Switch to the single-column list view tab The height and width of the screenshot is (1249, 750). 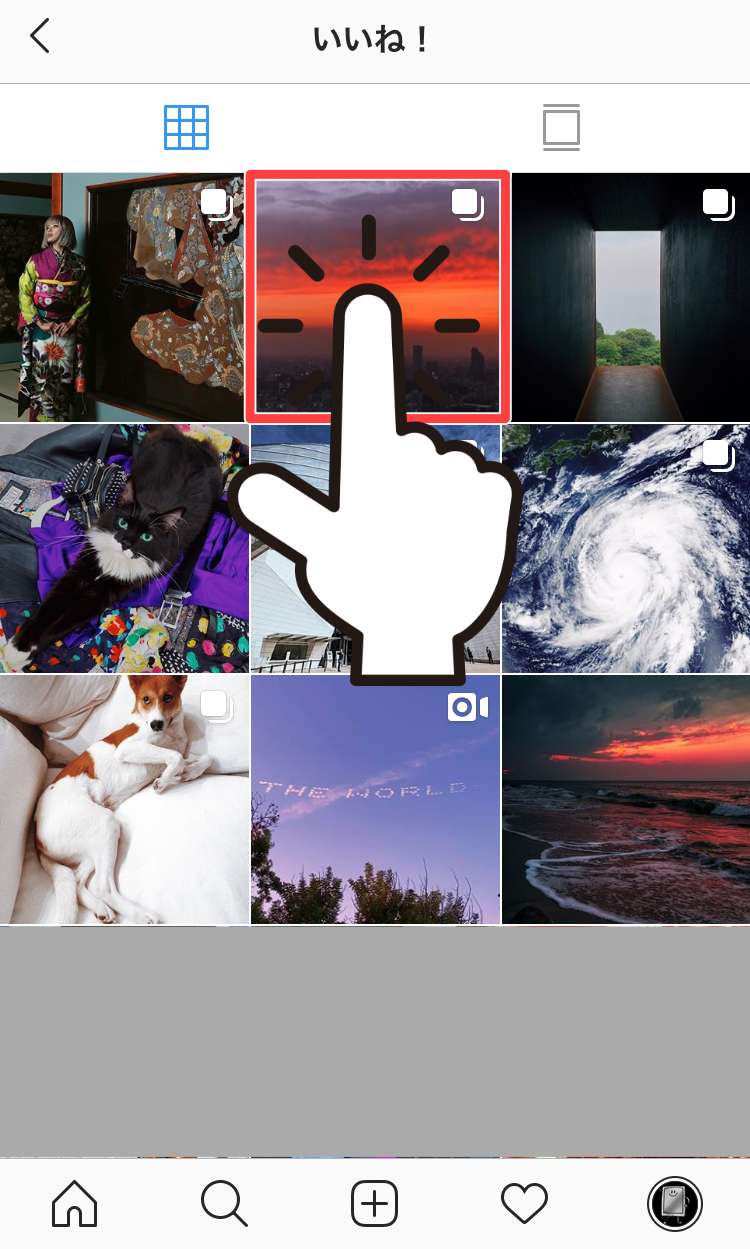click(561, 128)
